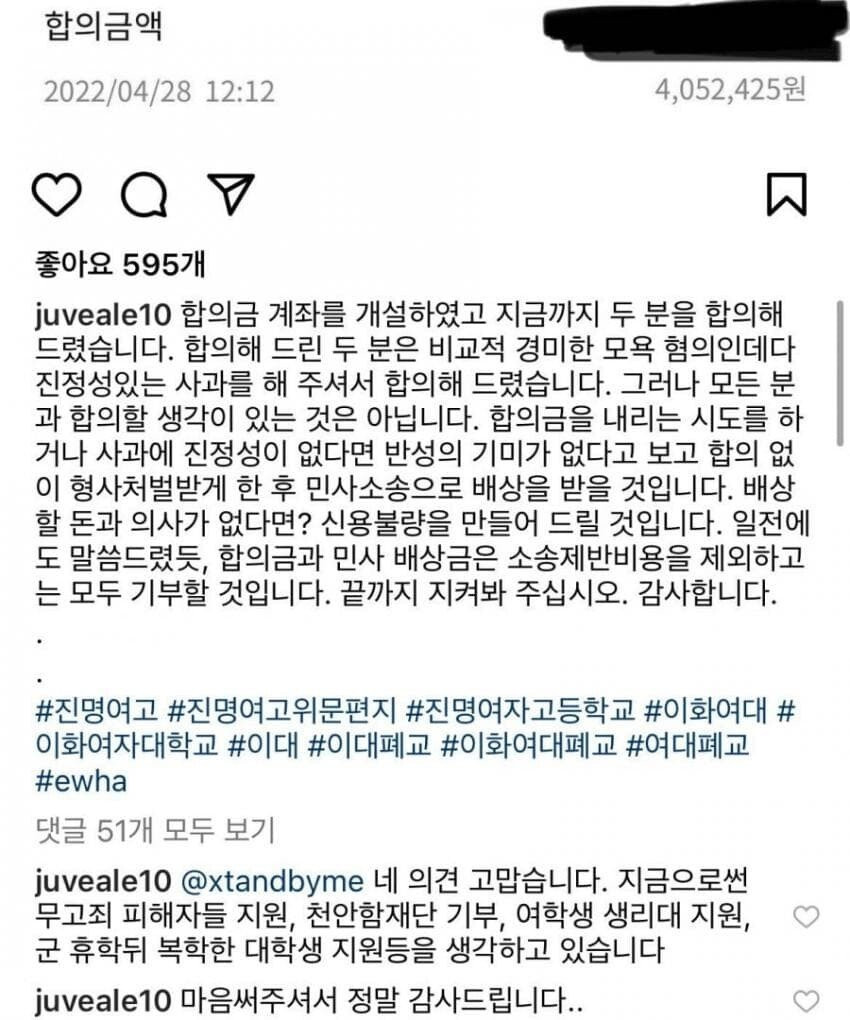
Task: Share the post via paper plane icon
Action: (x=231, y=194)
